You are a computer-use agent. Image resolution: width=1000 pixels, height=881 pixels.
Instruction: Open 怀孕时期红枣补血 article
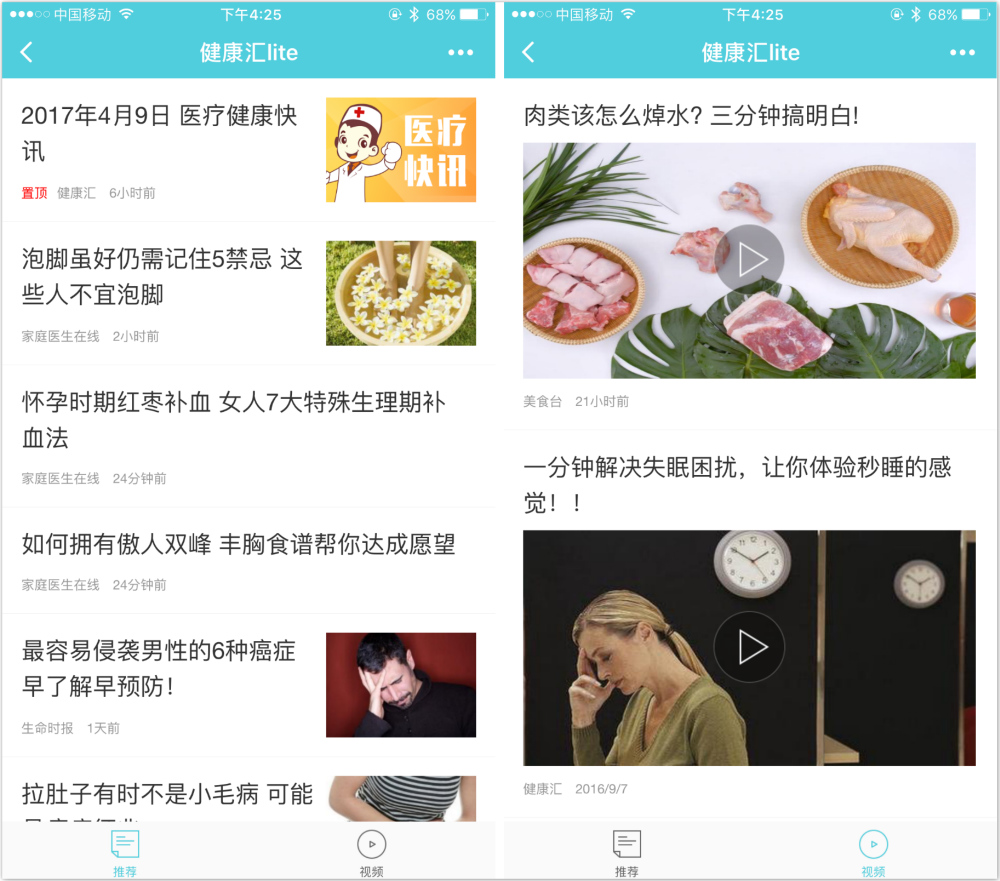pos(234,420)
